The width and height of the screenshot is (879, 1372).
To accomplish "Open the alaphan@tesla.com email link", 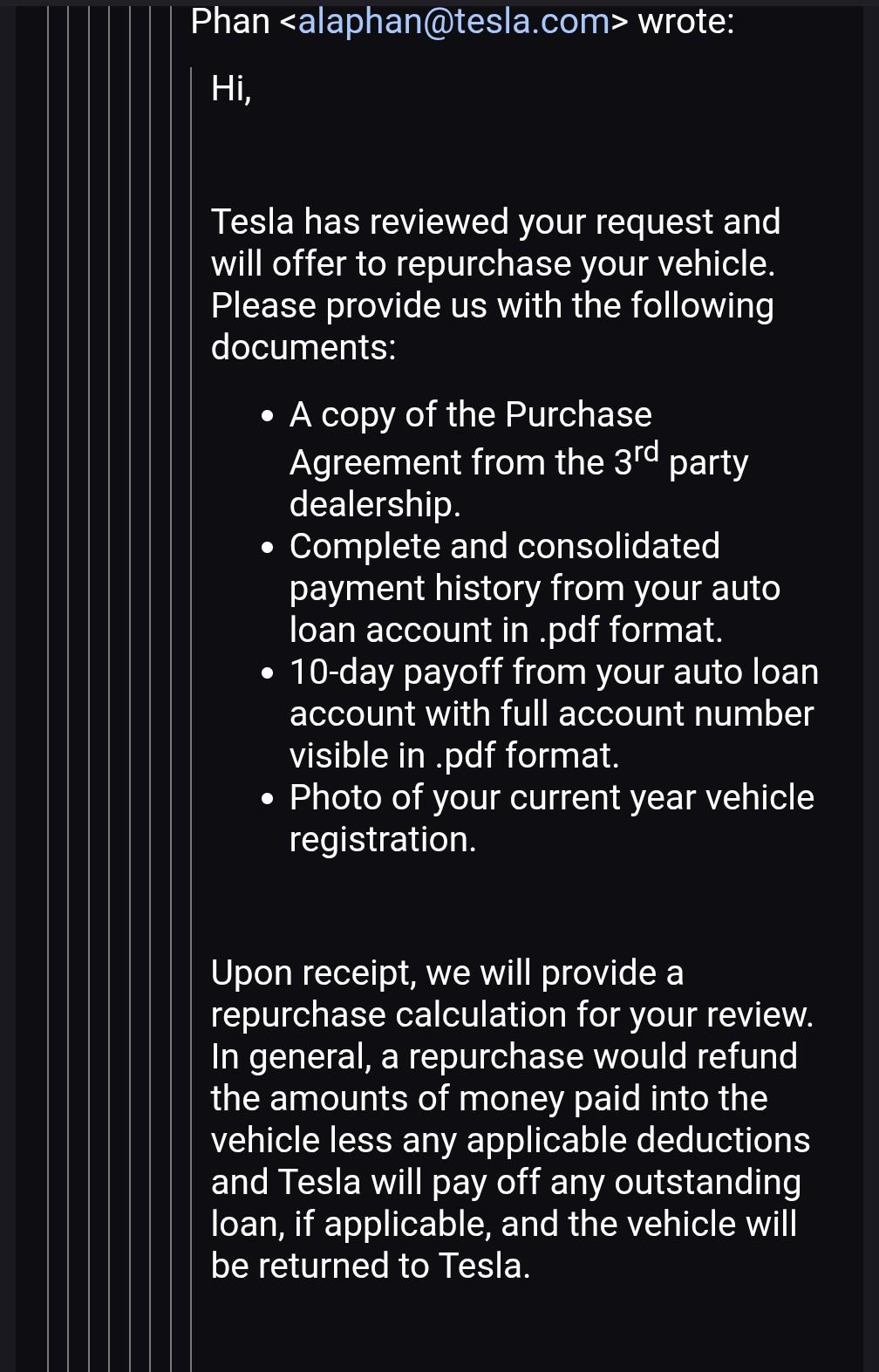I will tap(453, 21).
